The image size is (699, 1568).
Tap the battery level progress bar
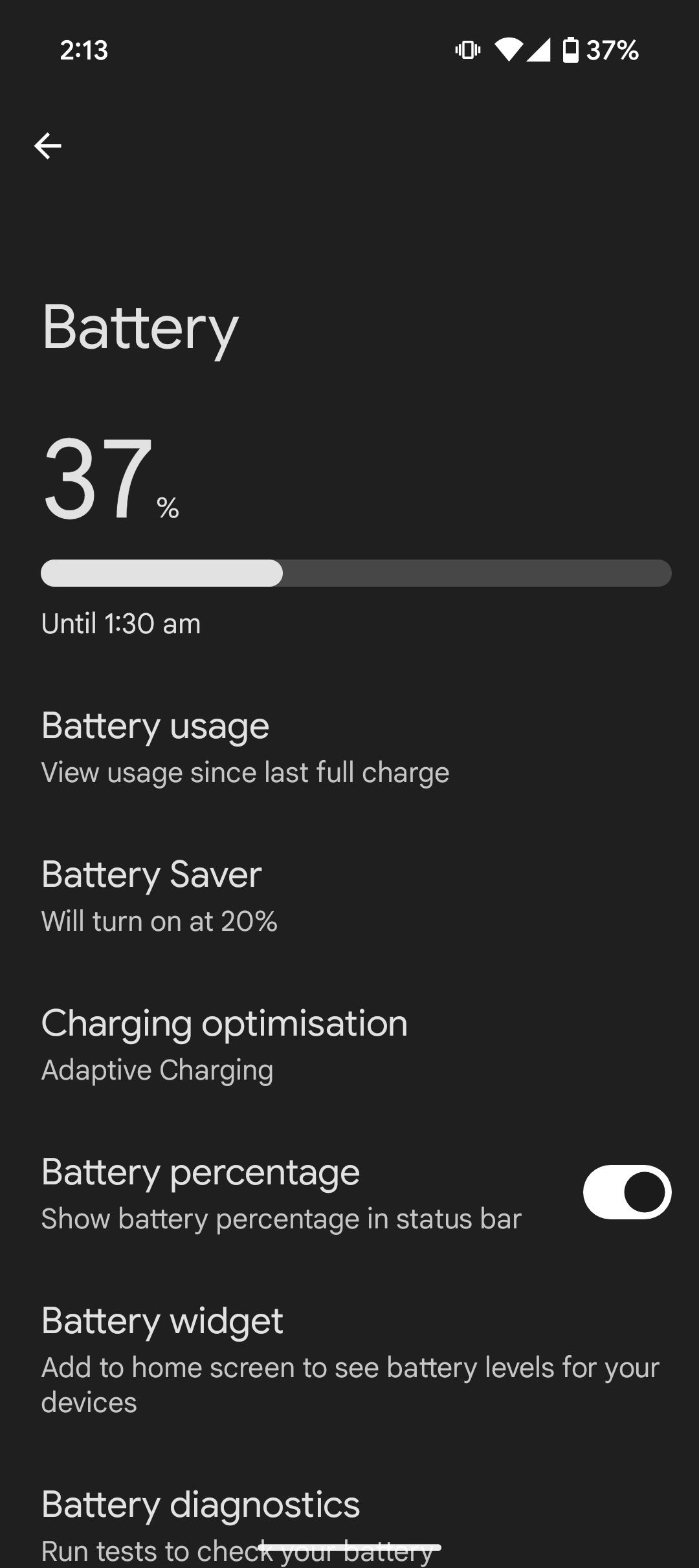[x=355, y=573]
